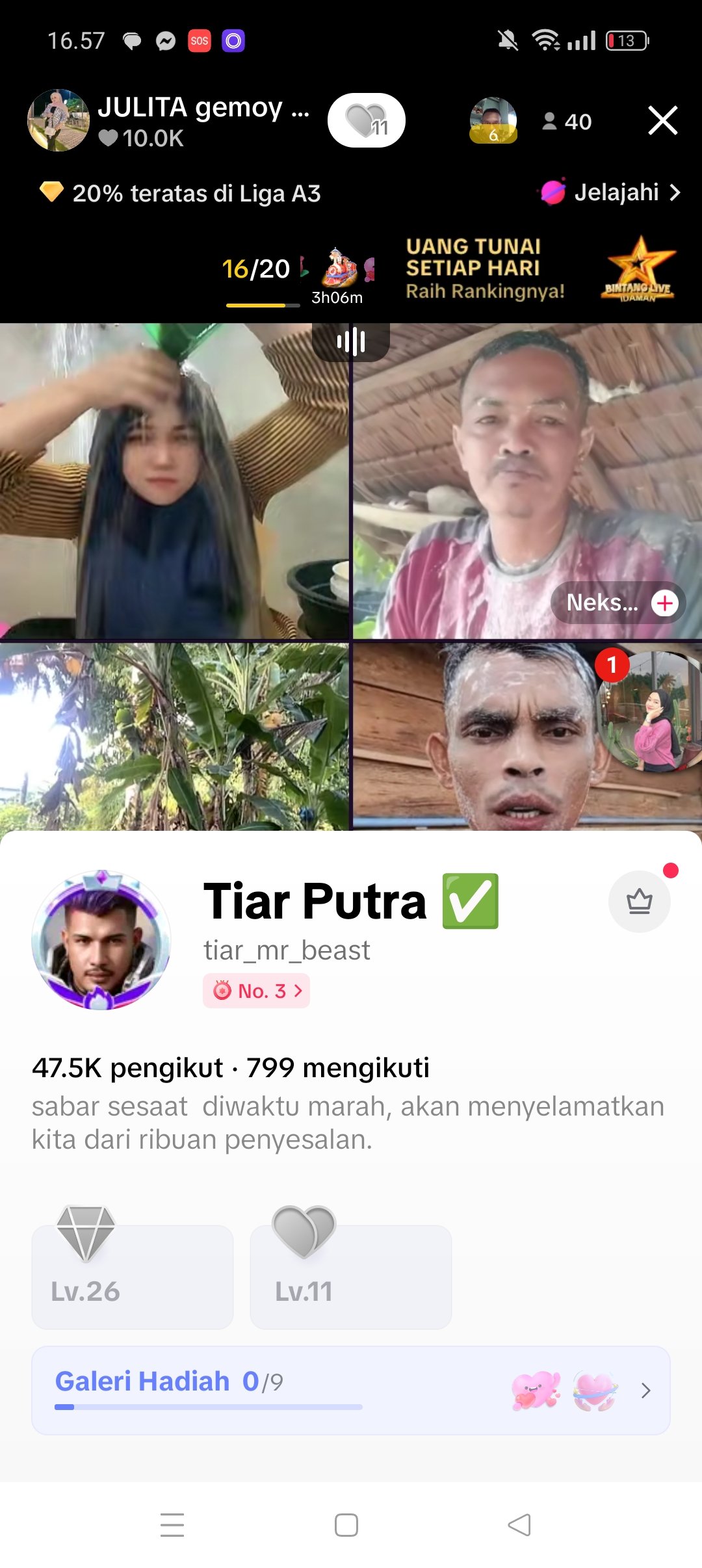Open the top viewer avatar

pyautogui.click(x=493, y=120)
